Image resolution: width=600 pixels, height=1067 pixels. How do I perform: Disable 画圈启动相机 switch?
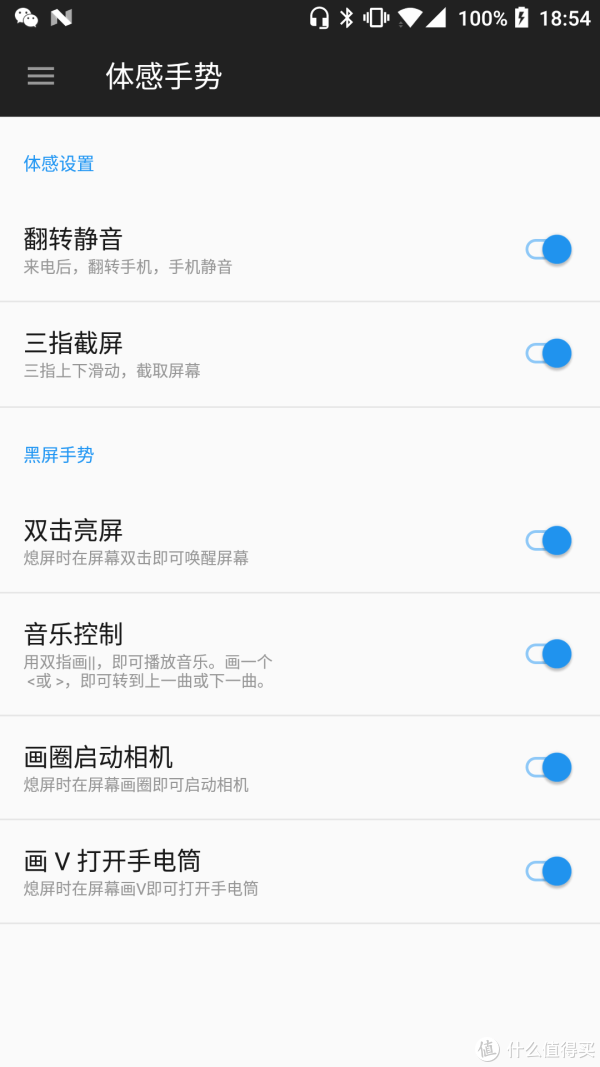pyautogui.click(x=548, y=768)
